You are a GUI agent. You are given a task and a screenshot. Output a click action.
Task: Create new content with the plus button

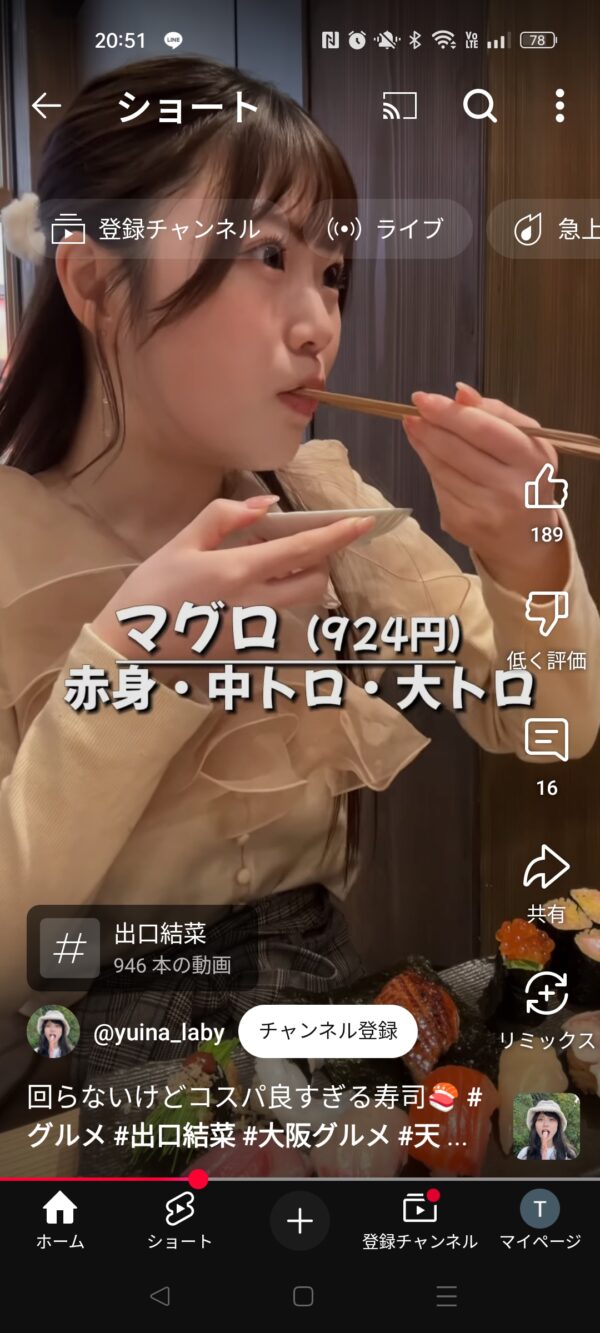click(x=300, y=1221)
